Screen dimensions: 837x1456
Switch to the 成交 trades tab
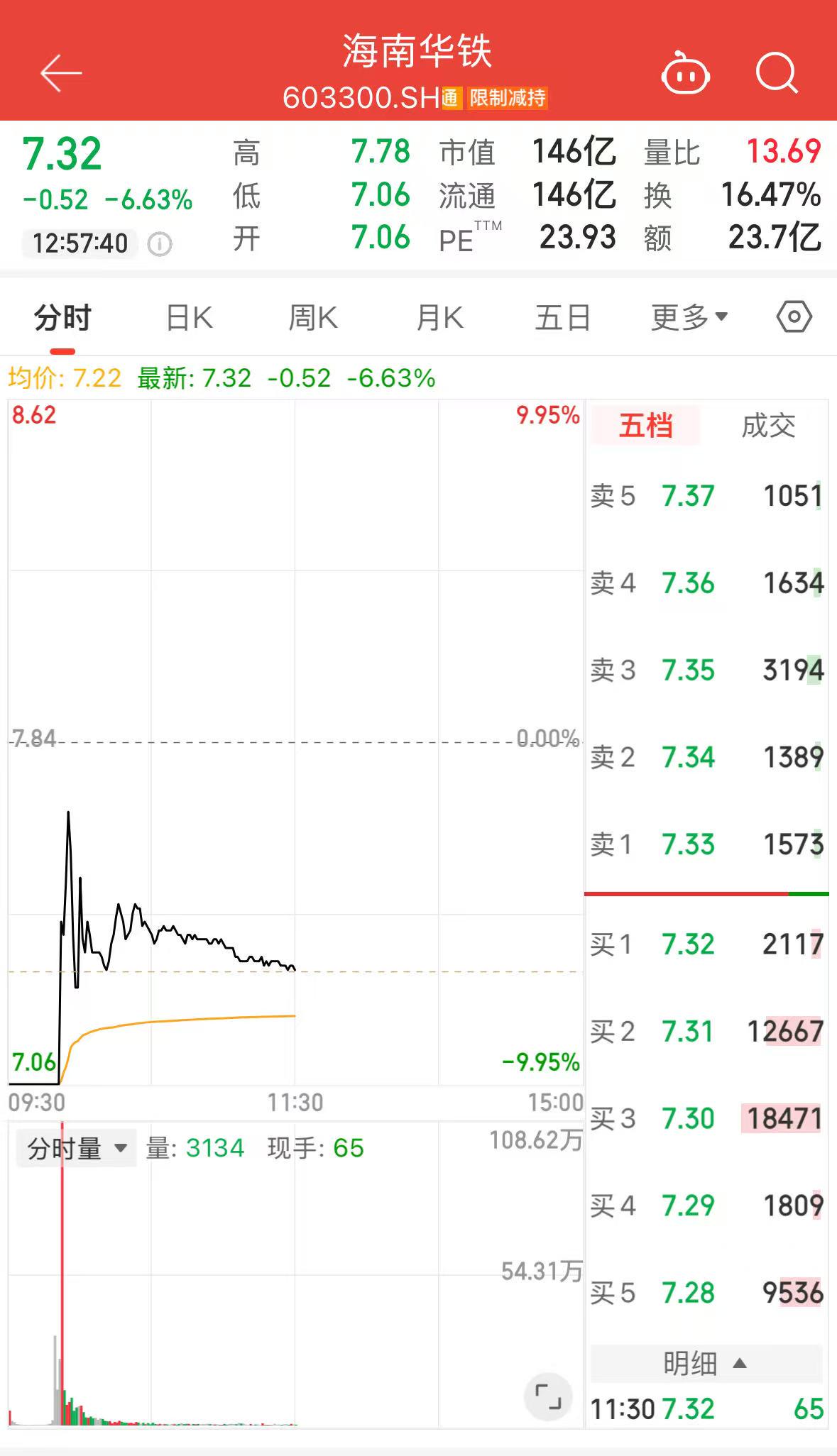(x=768, y=426)
